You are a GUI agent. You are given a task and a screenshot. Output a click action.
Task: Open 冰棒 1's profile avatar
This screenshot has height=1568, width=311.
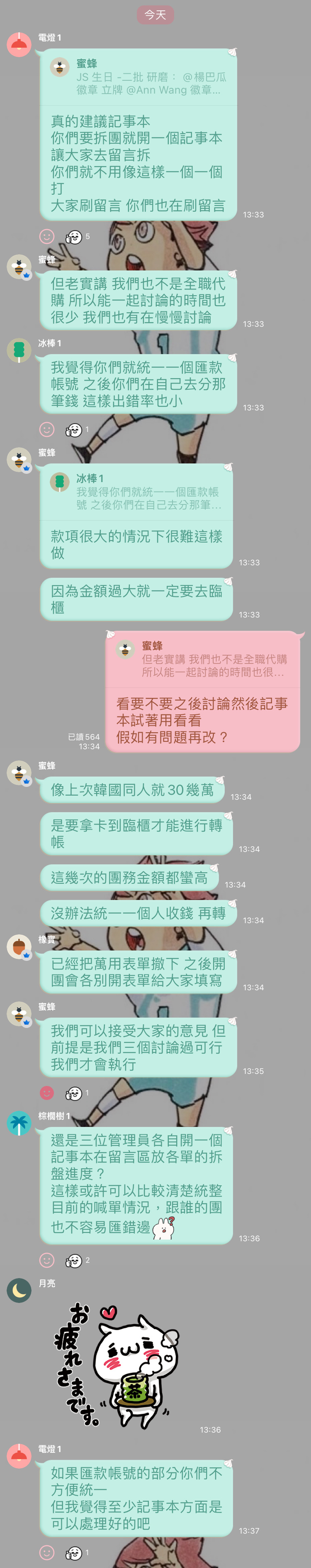(19, 350)
